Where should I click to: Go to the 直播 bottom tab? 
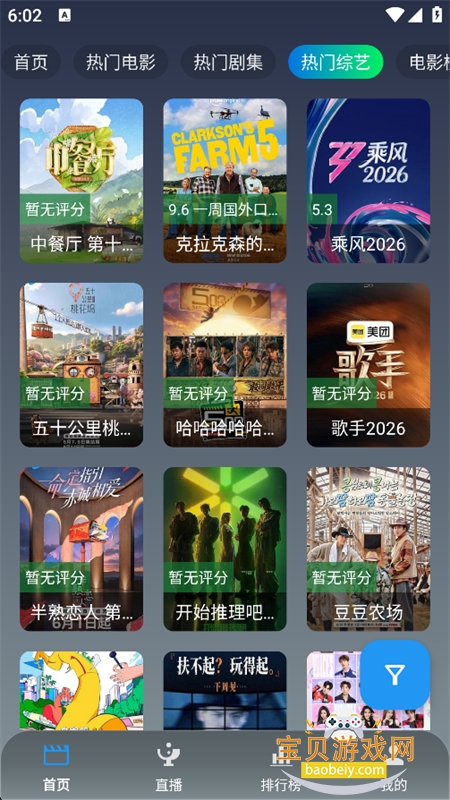(168, 766)
